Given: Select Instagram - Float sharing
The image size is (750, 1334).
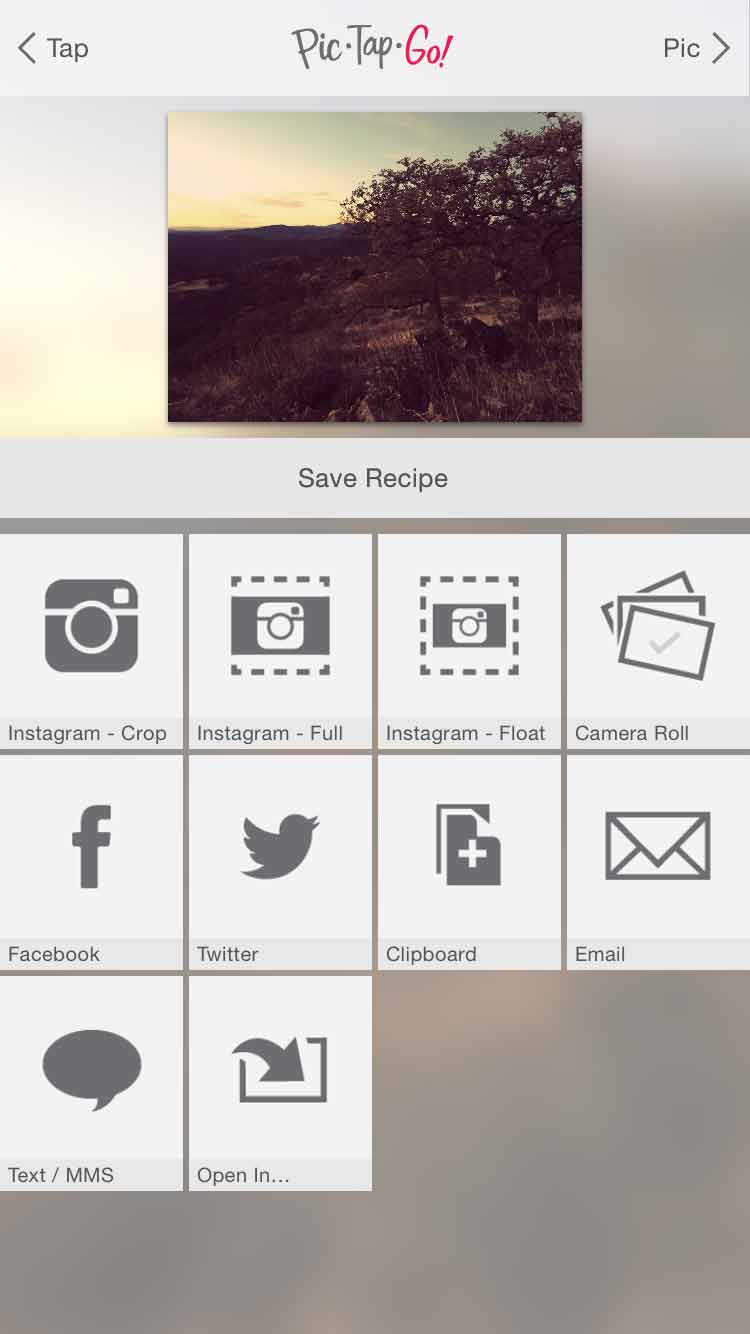Looking at the screenshot, I should (469, 640).
